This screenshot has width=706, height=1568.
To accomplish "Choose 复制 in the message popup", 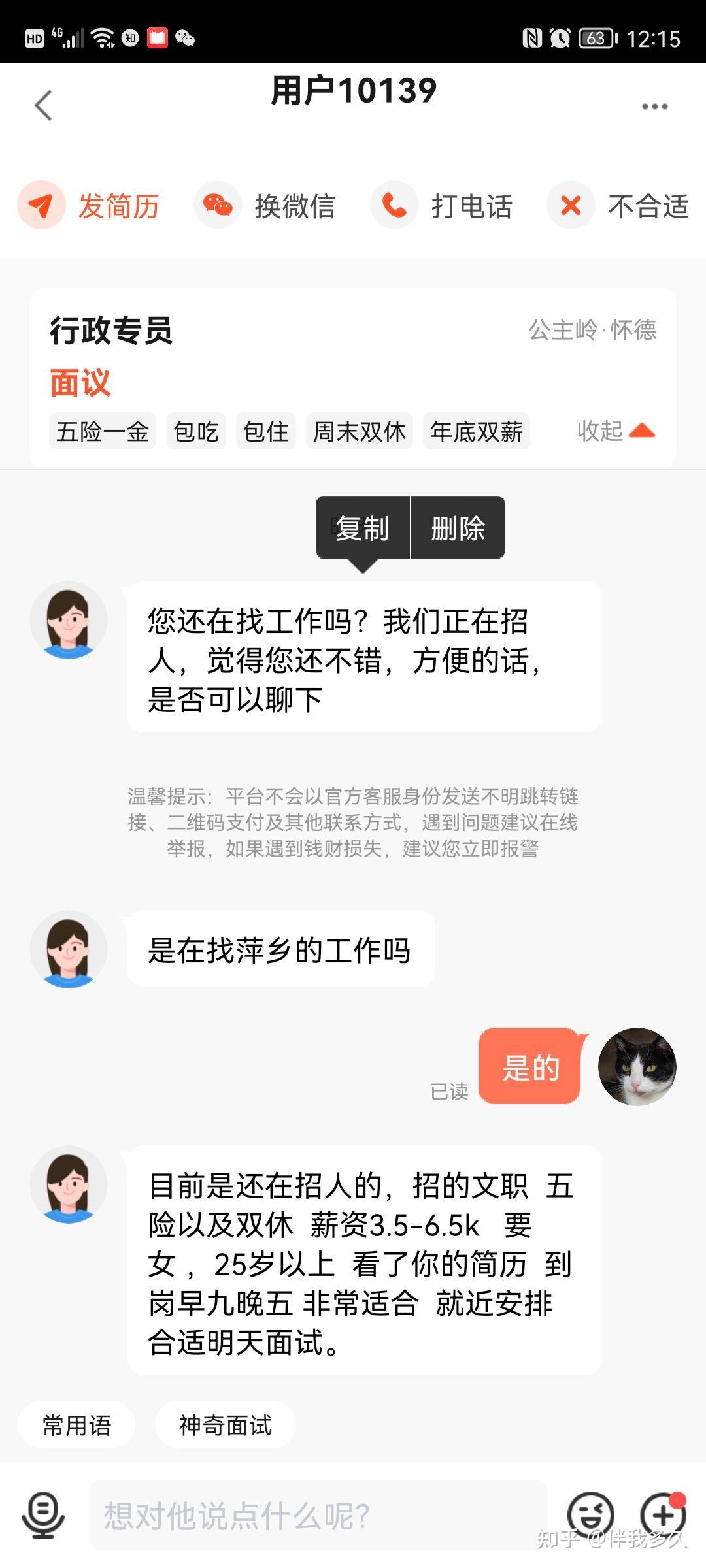I will point(363,528).
